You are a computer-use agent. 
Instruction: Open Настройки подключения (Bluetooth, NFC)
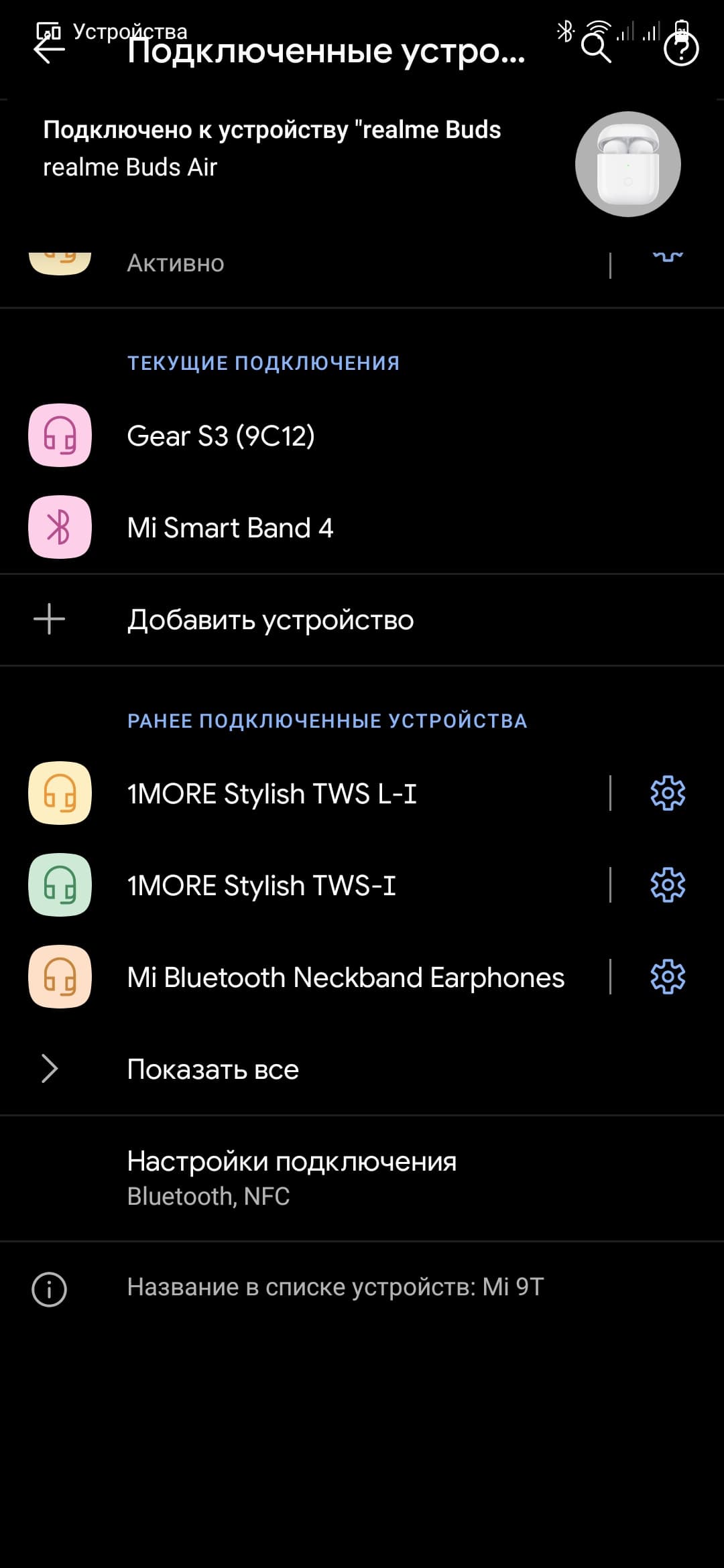coord(292,1178)
